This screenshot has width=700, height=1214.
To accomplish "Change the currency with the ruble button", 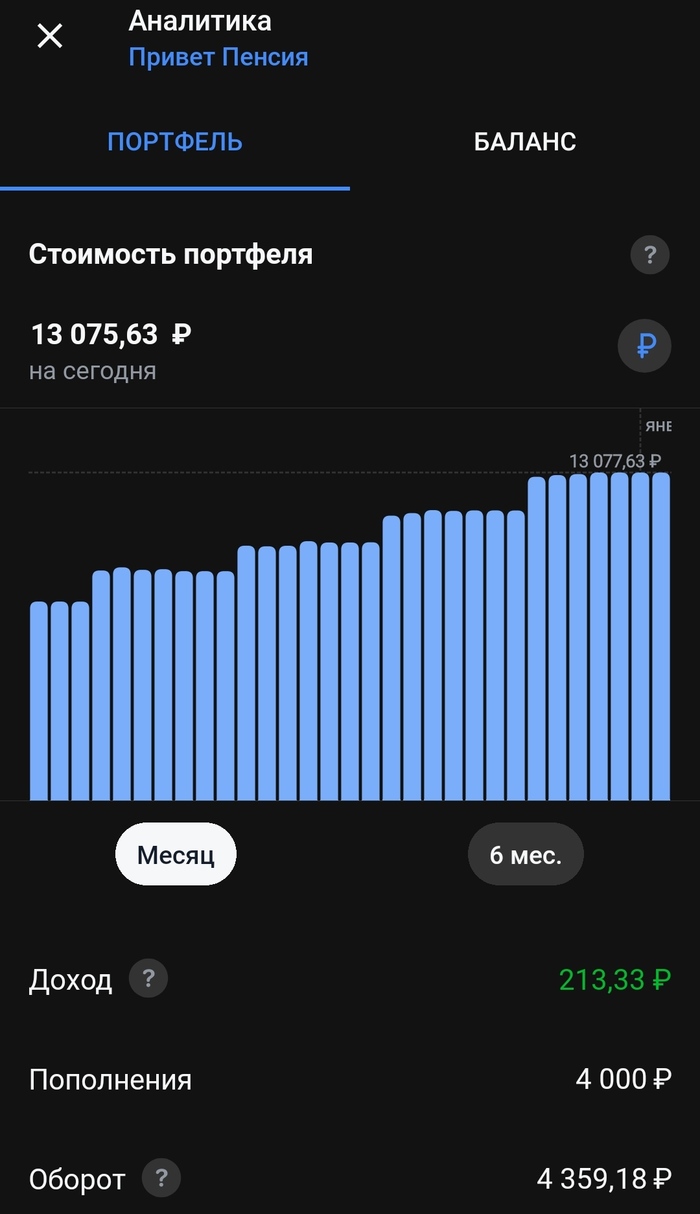I will click(645, 347).
